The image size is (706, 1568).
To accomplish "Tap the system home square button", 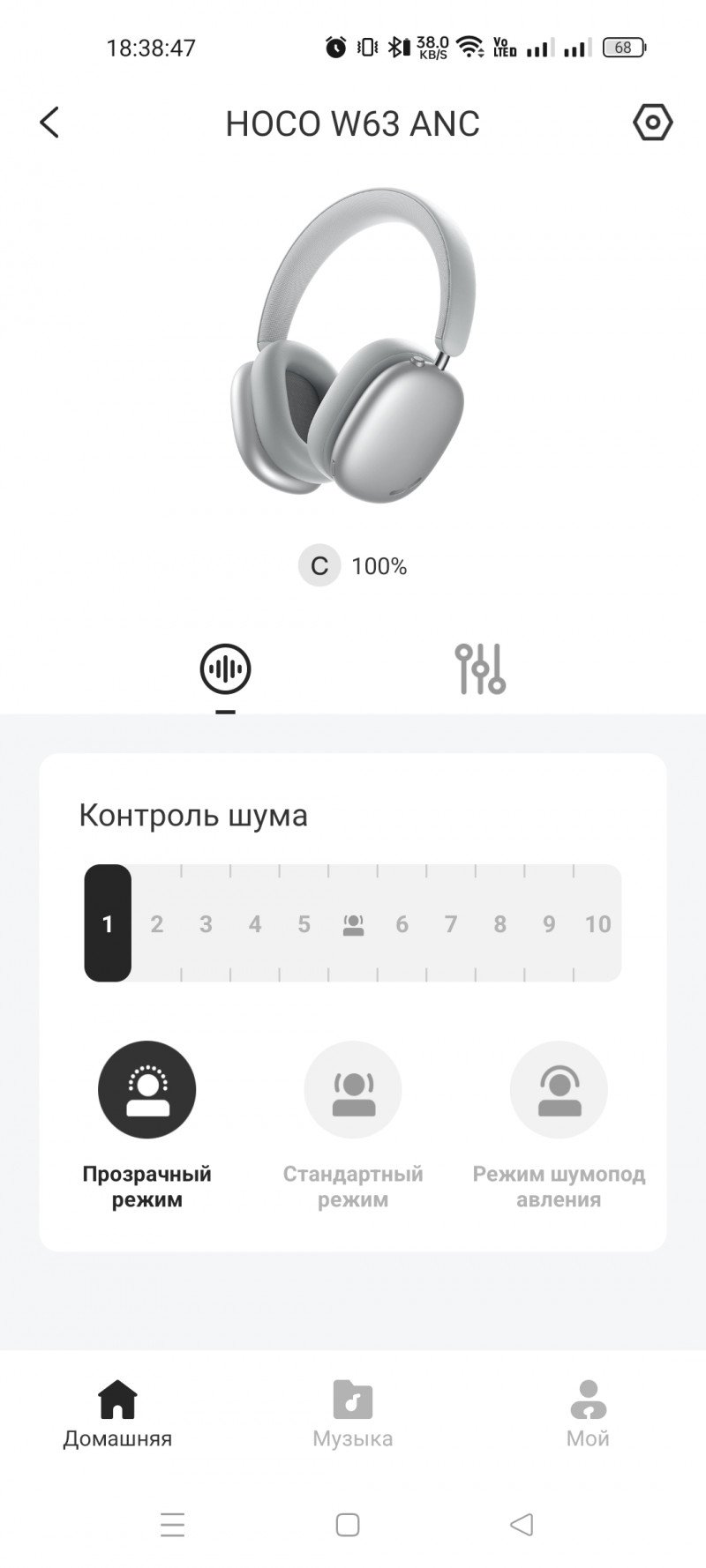I will 348,1524.
